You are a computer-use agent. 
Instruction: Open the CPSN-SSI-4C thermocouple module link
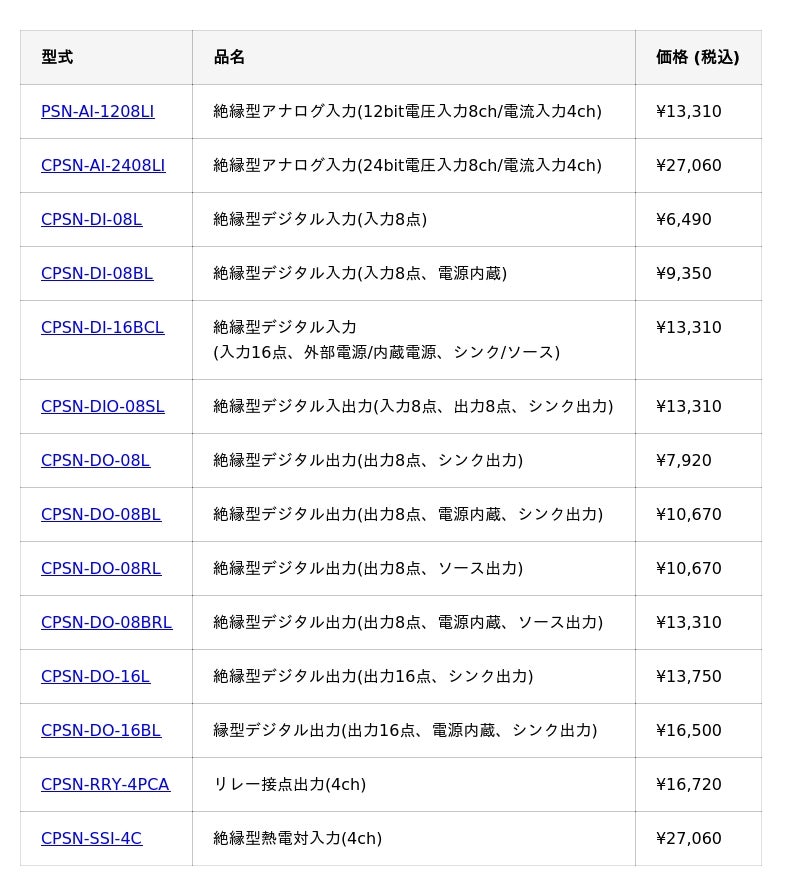click(x=91, y=839)
